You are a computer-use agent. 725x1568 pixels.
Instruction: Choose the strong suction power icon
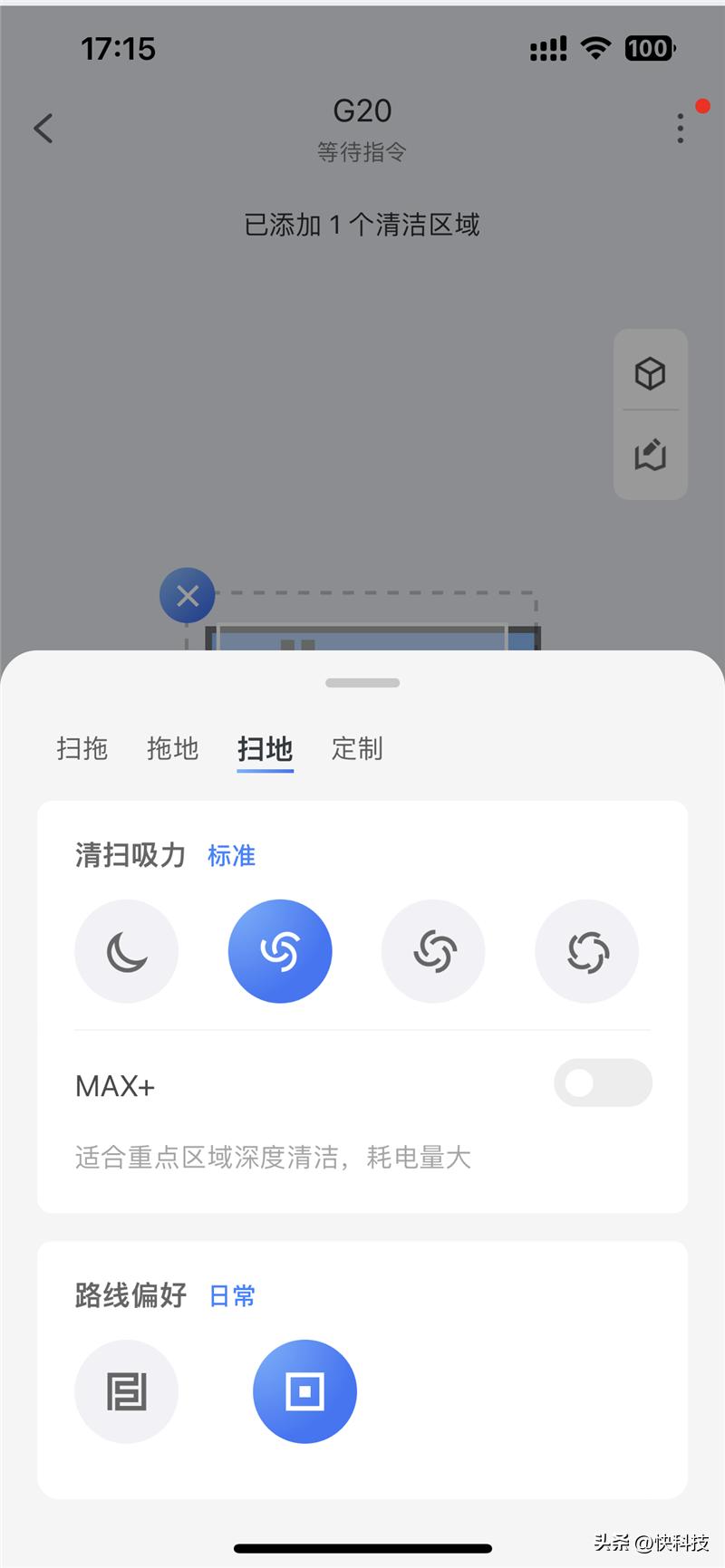[433, 951]
